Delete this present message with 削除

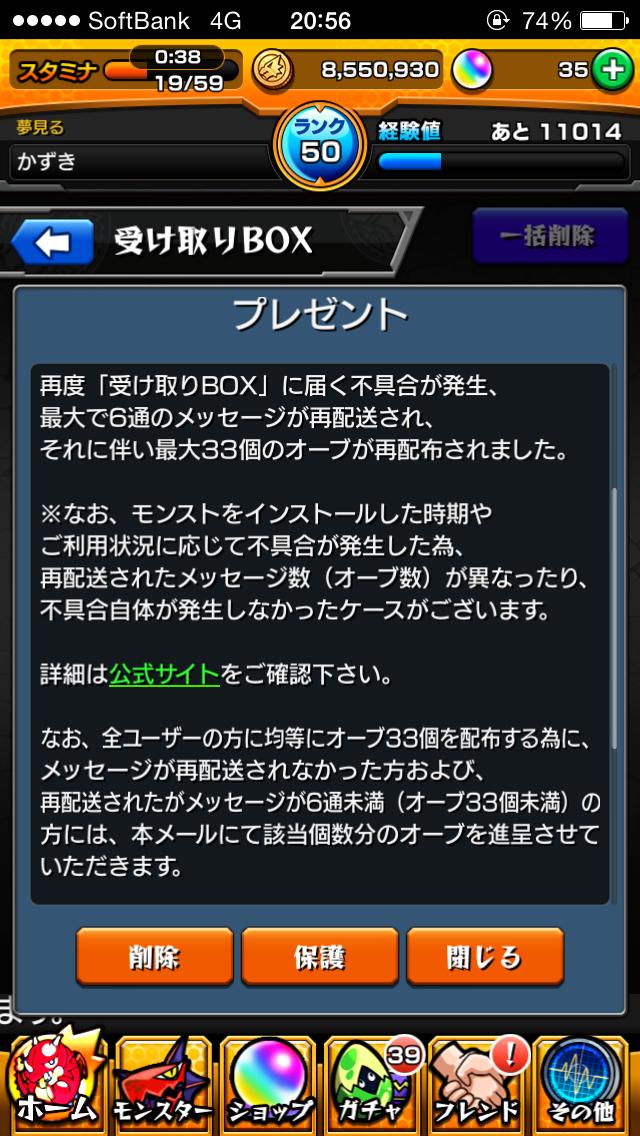tap(155, 957)
